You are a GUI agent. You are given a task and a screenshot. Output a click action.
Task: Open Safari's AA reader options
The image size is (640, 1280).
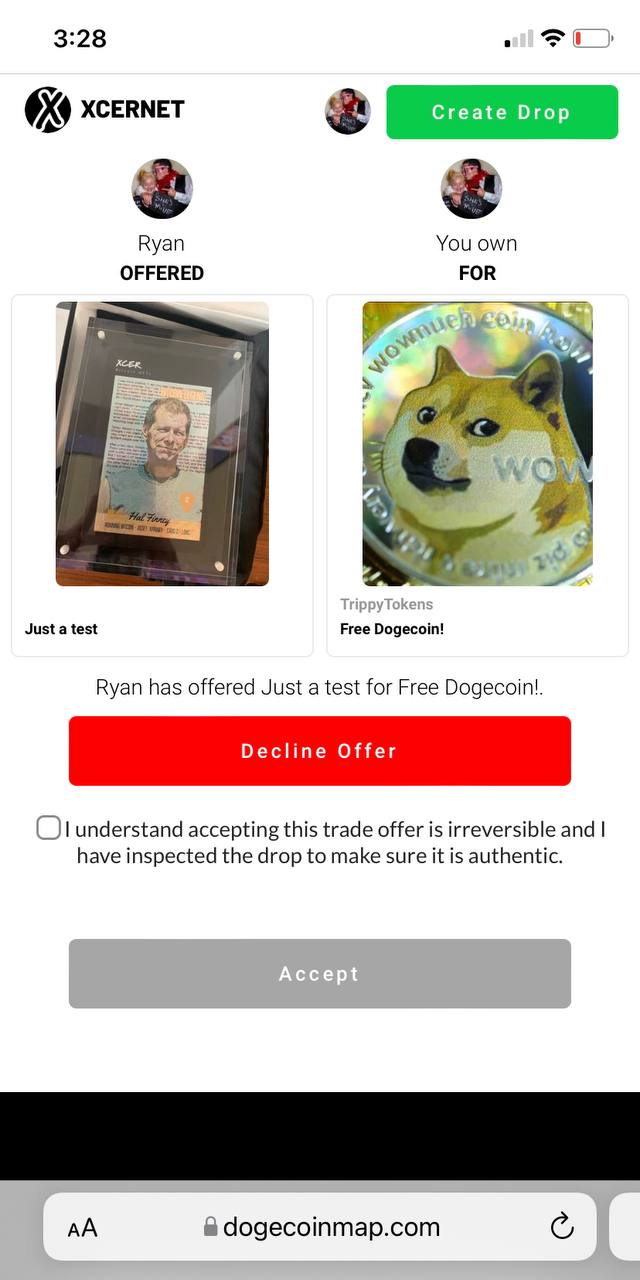click(x=82, y=1228)
